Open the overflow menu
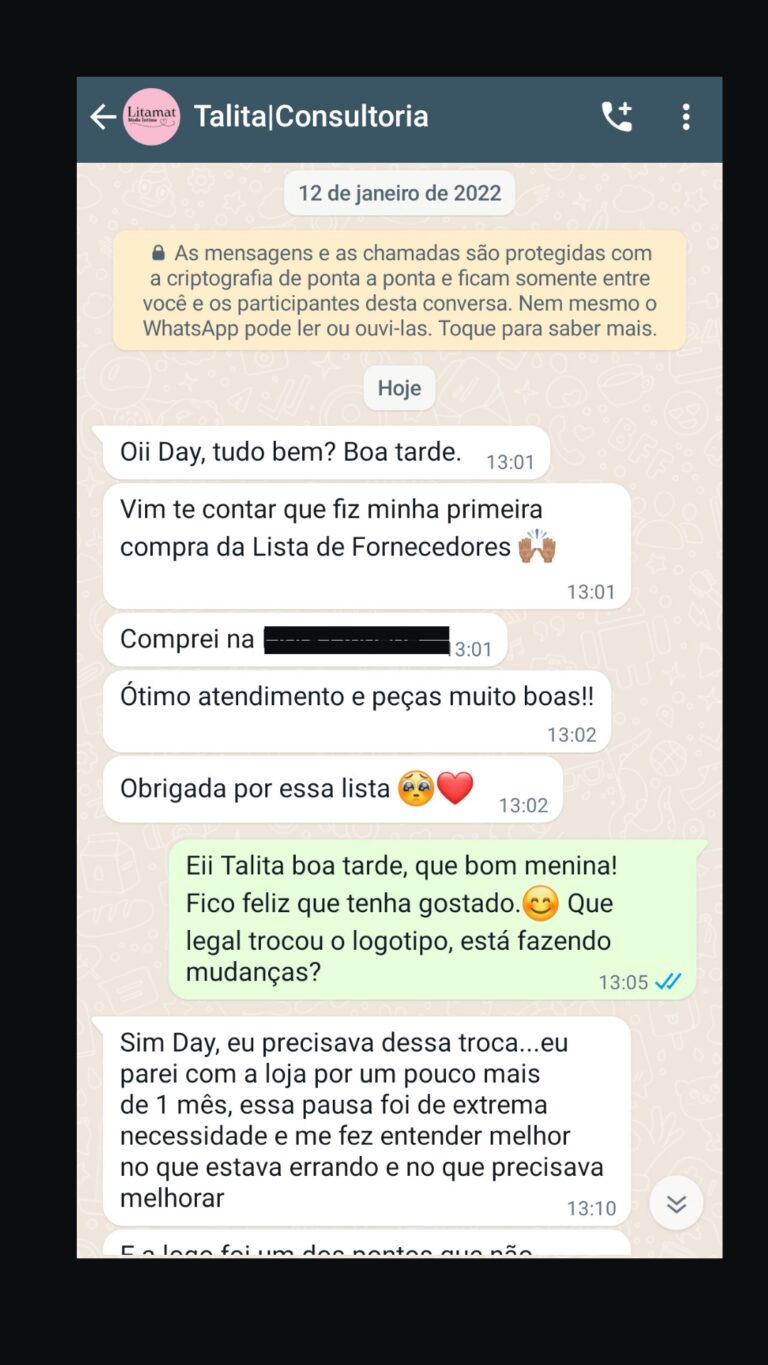Screen dimensions: 768x1365 point(686,117)
